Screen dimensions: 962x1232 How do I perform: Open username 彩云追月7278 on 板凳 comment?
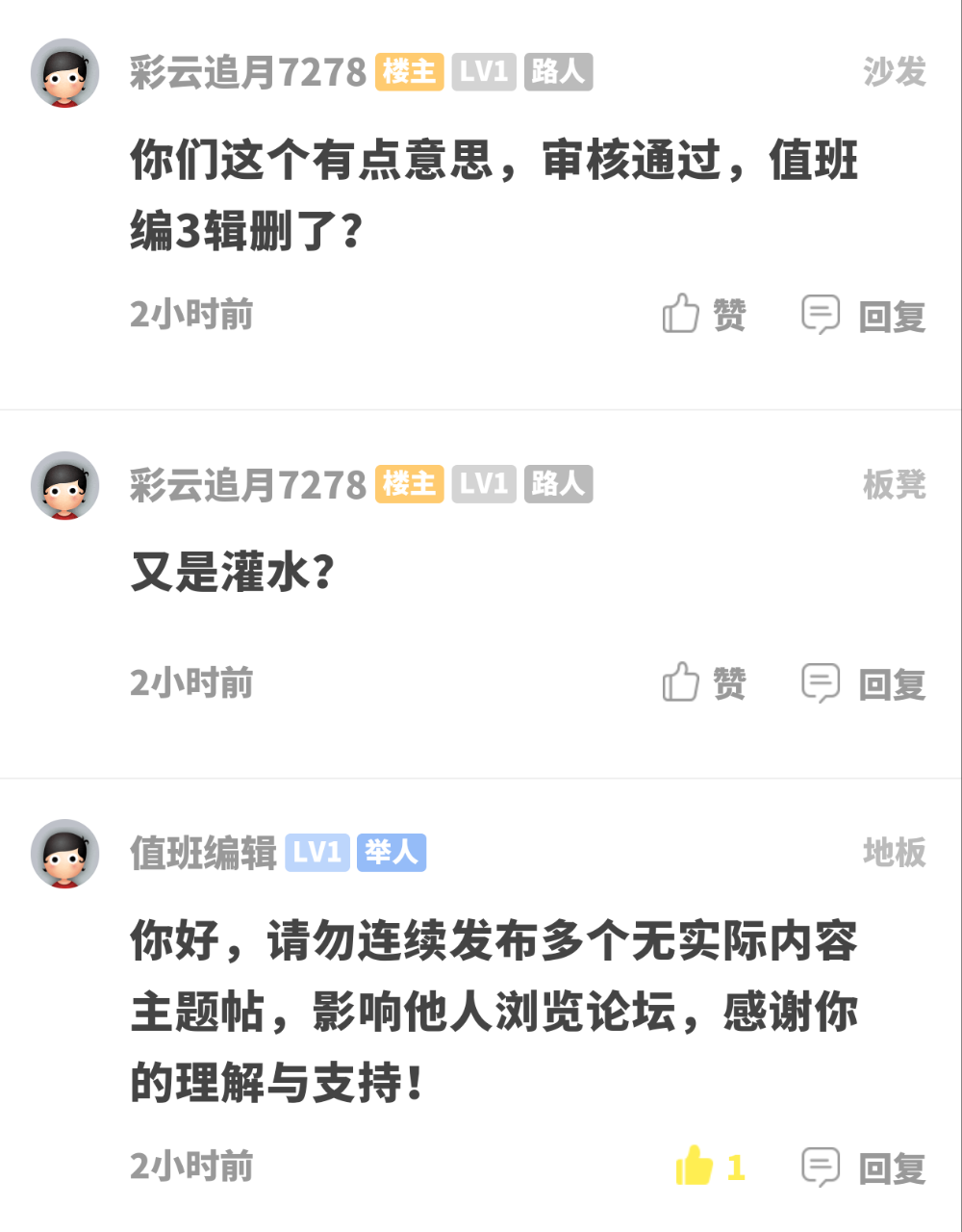[x=248, y=485]
